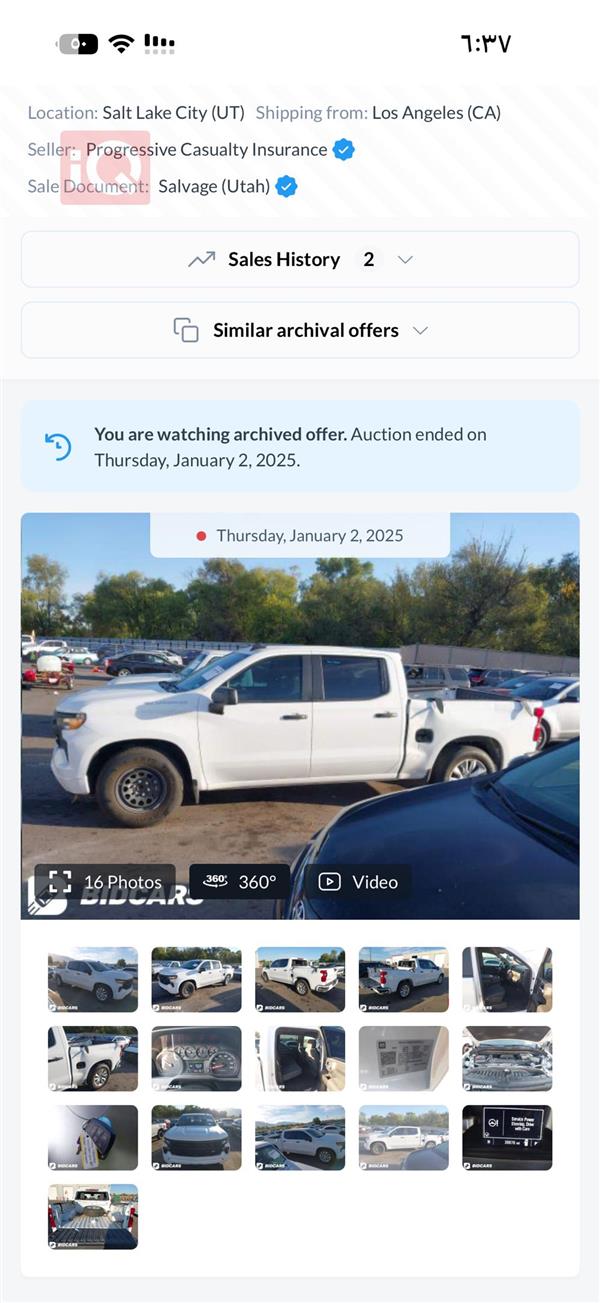Image resolution: width=600 pixels, height=1303 pixels.
Task: Launch the 360° view
Action: 240,882
